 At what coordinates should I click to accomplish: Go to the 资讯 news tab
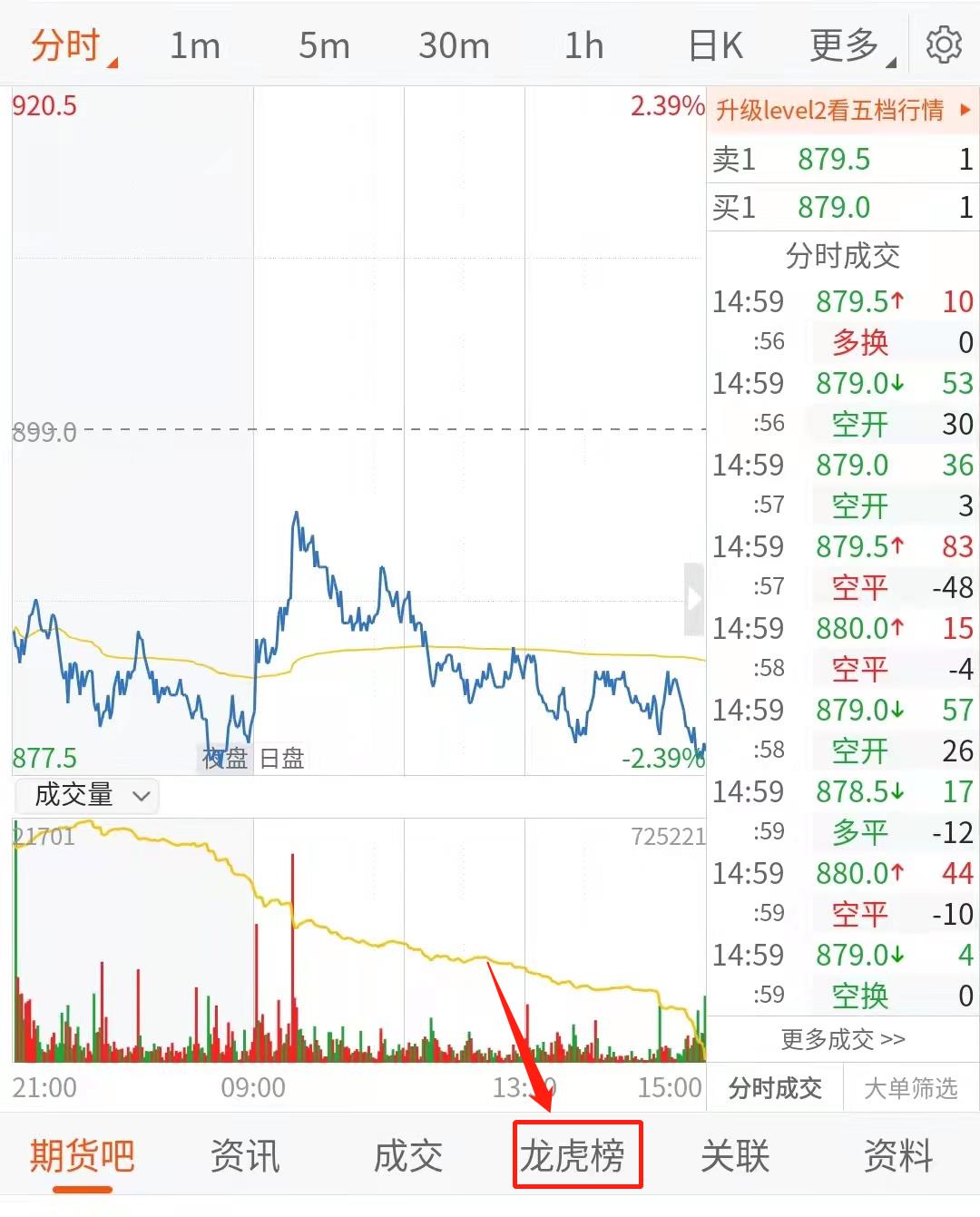(x=245, y=1155)
